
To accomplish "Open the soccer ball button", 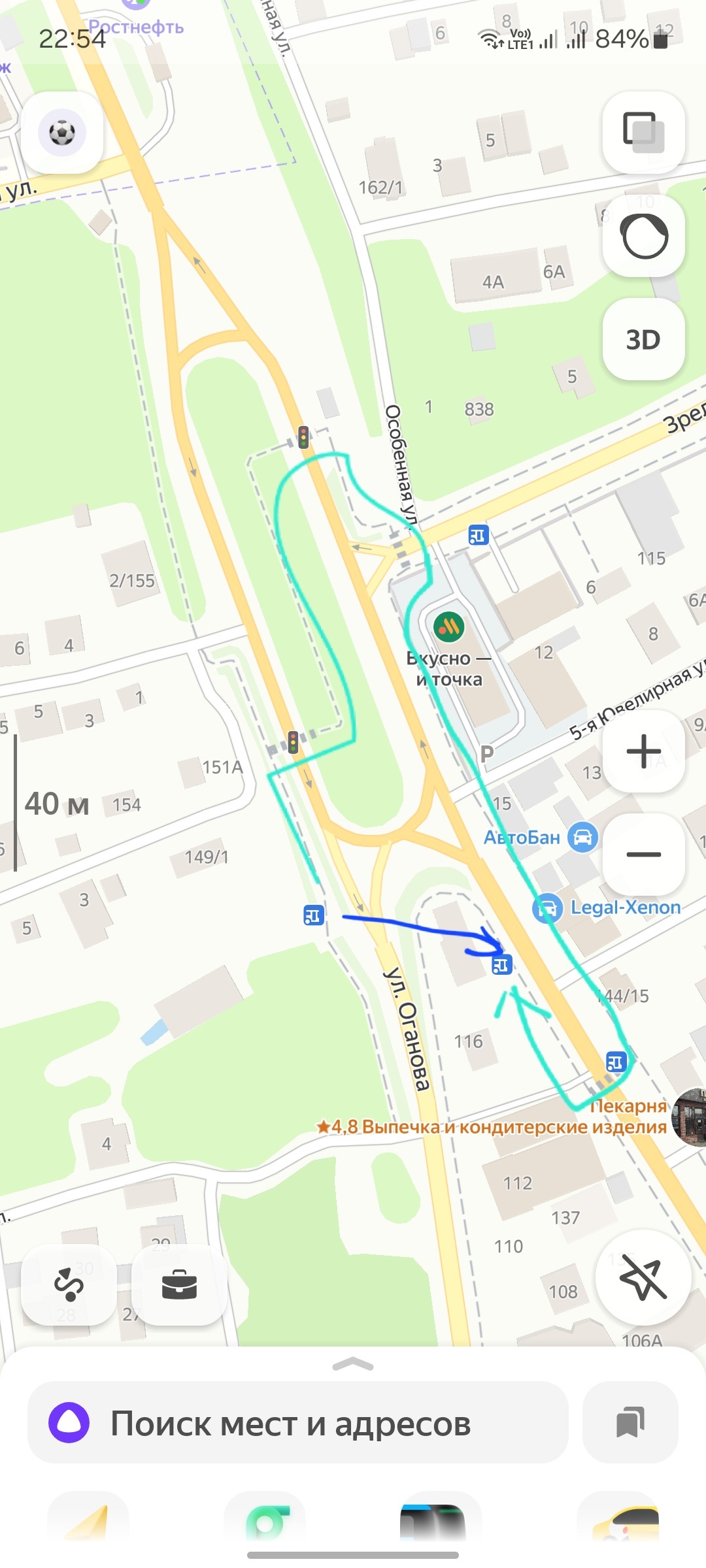I will click(x=62, y=133).
